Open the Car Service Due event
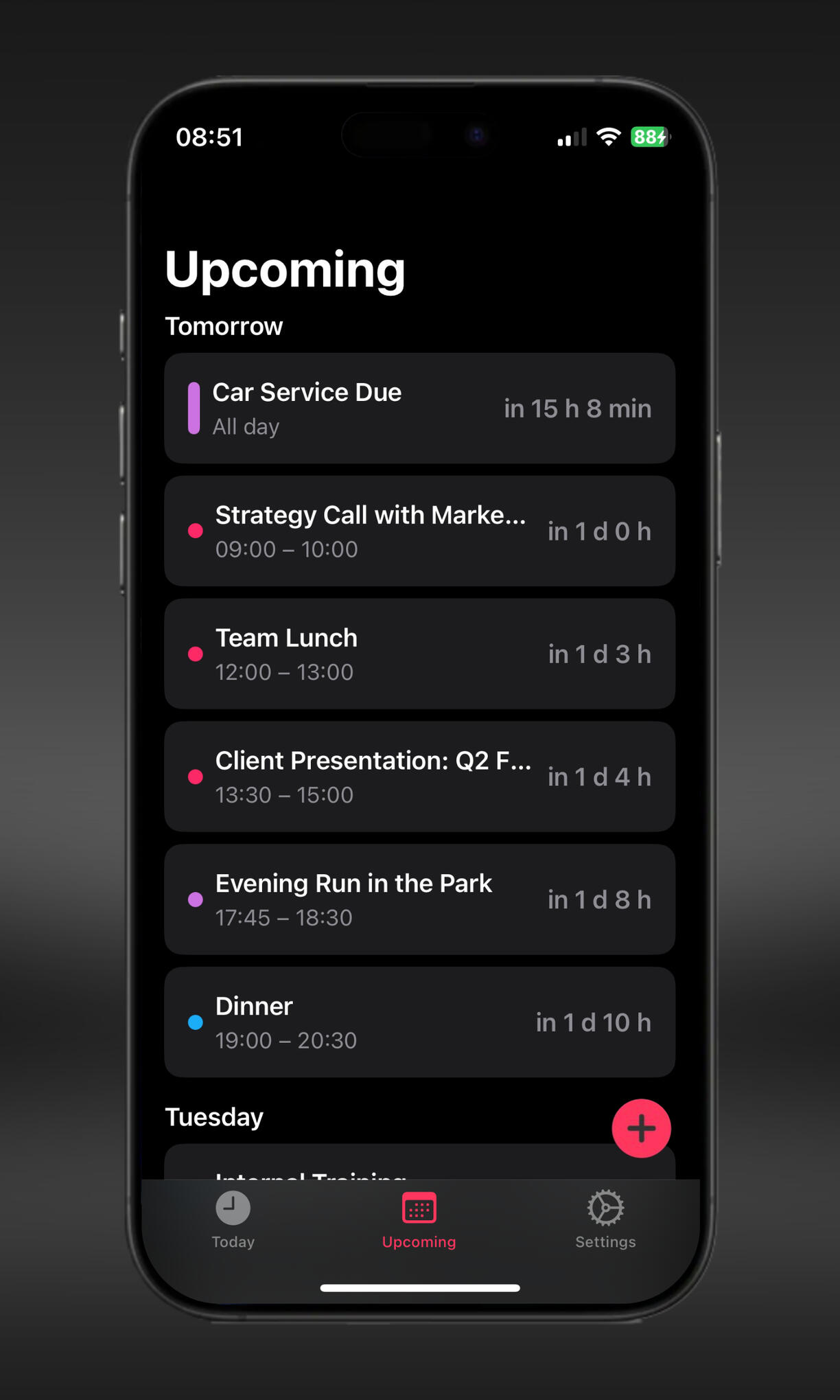The width and height of the screenshot is (840, 1400). click(x=419, y=409)
